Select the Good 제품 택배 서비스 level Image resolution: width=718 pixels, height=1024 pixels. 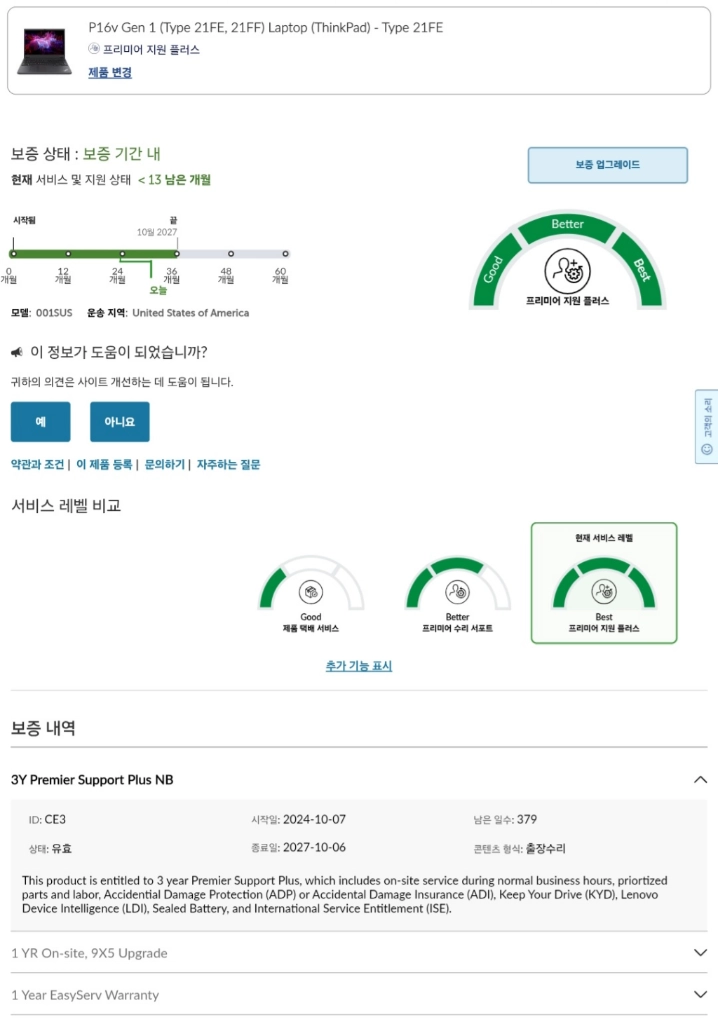coord(311,594)
